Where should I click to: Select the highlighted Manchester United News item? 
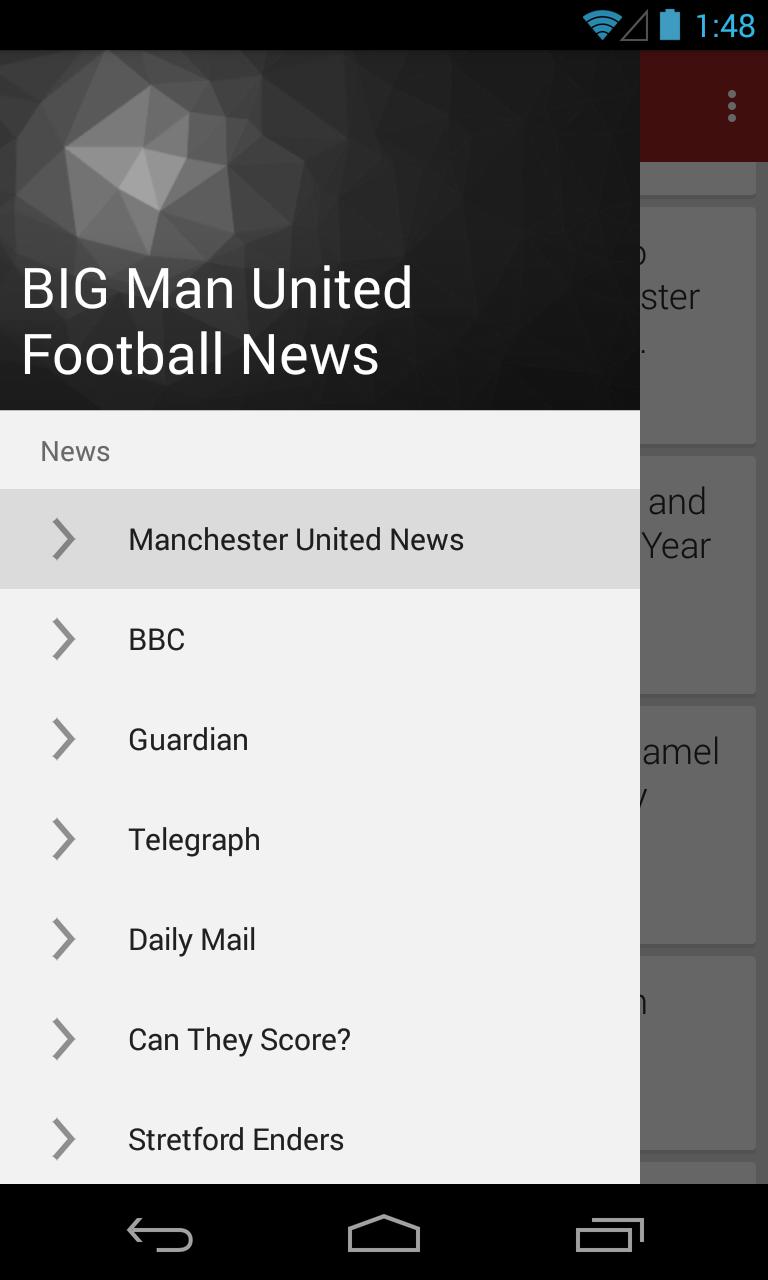(296, 539)
